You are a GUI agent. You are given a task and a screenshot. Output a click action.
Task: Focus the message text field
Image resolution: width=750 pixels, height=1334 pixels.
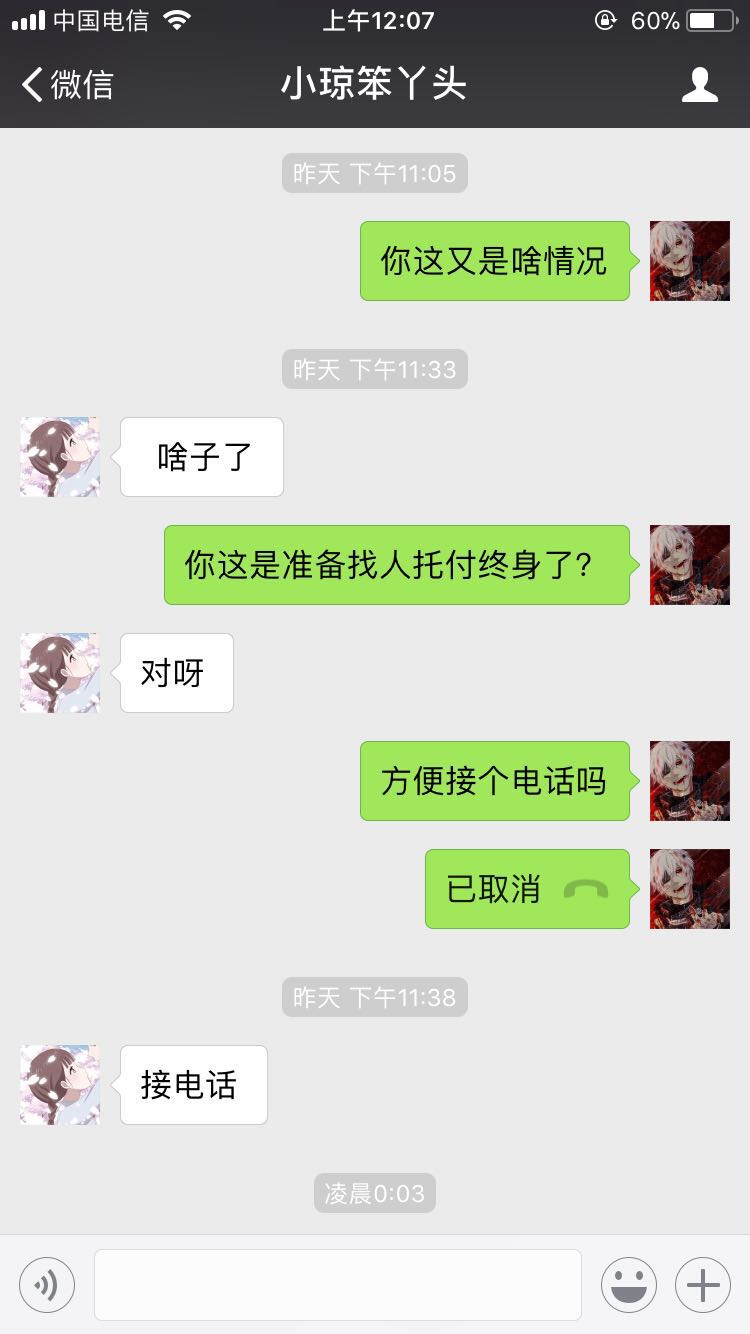click(x=338, y=1285)
